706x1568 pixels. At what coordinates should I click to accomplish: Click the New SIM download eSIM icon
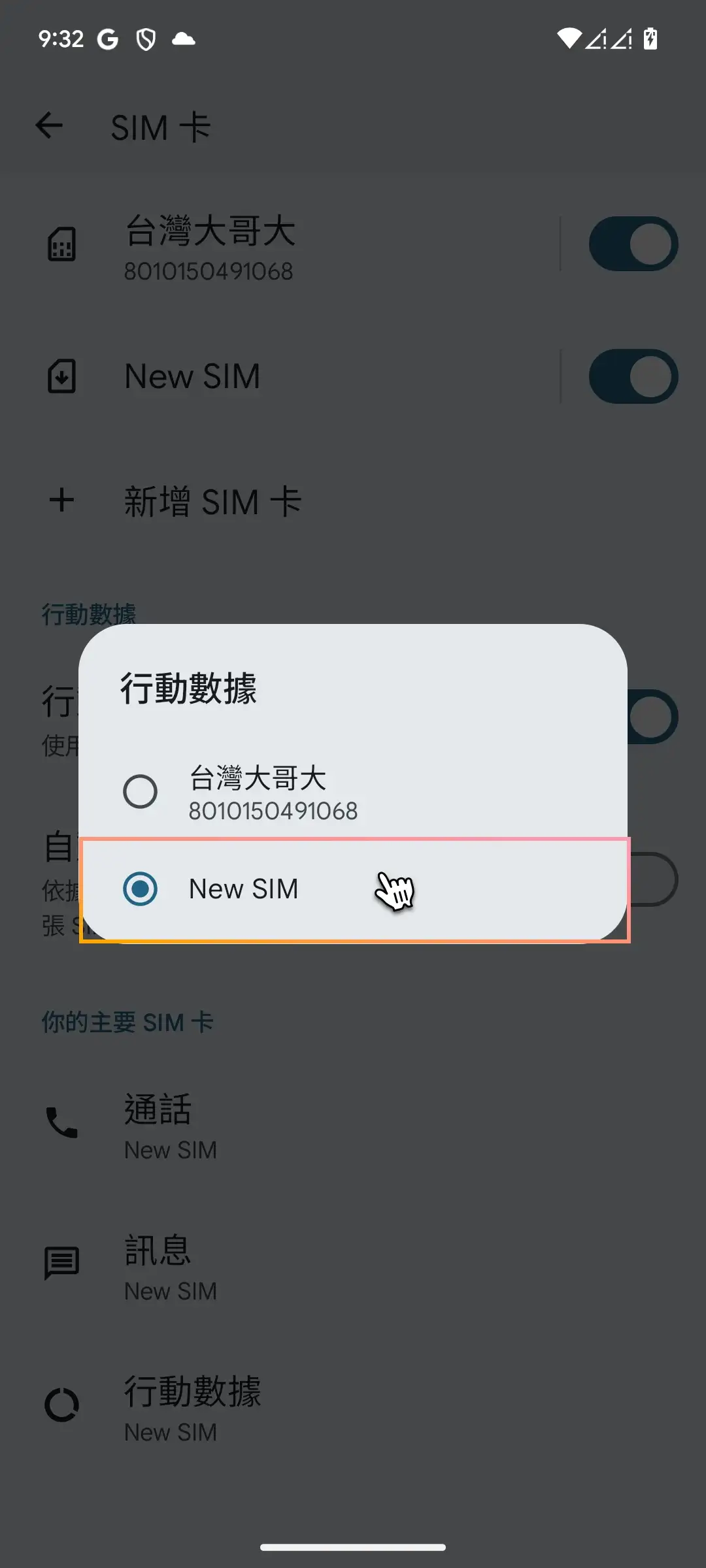[62, 376]
